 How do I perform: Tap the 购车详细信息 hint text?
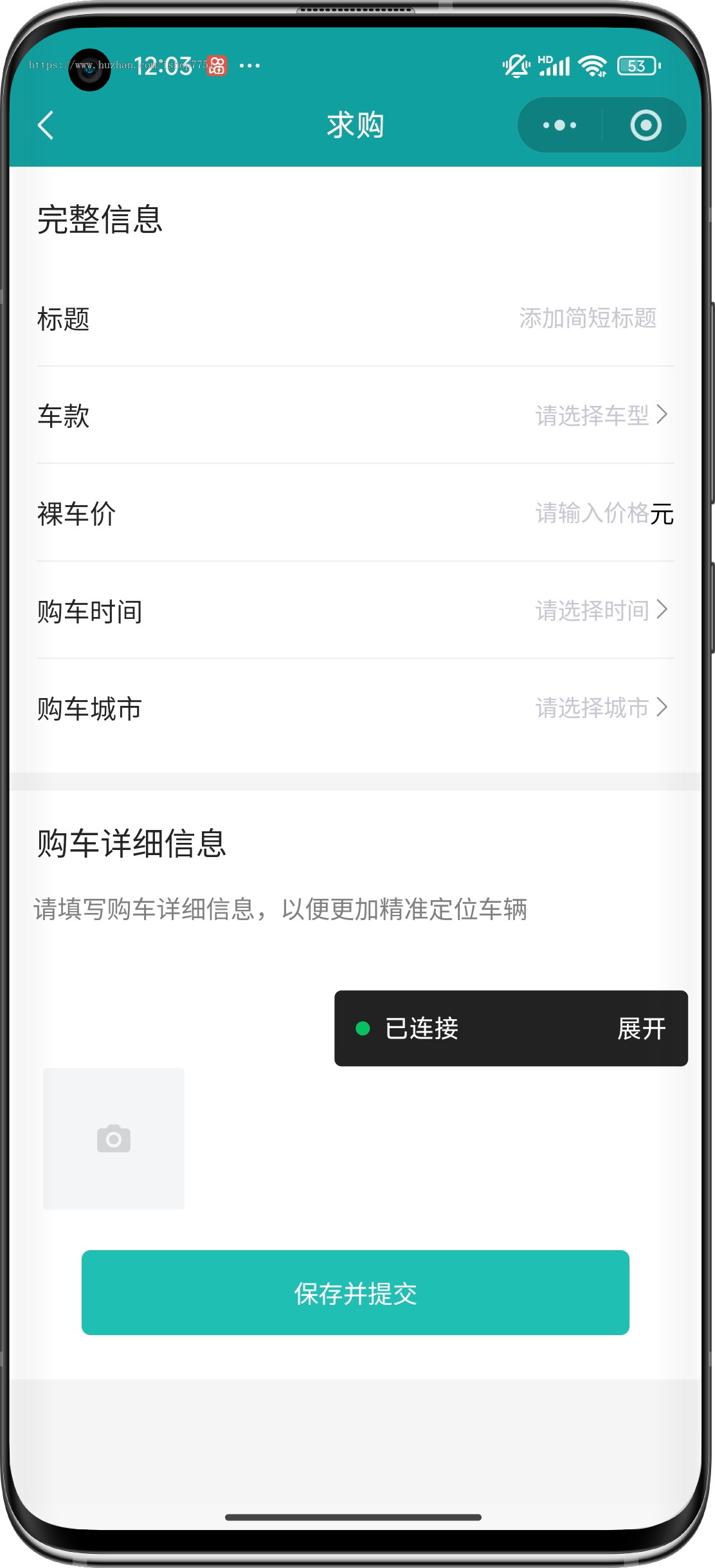click(280, 927)
